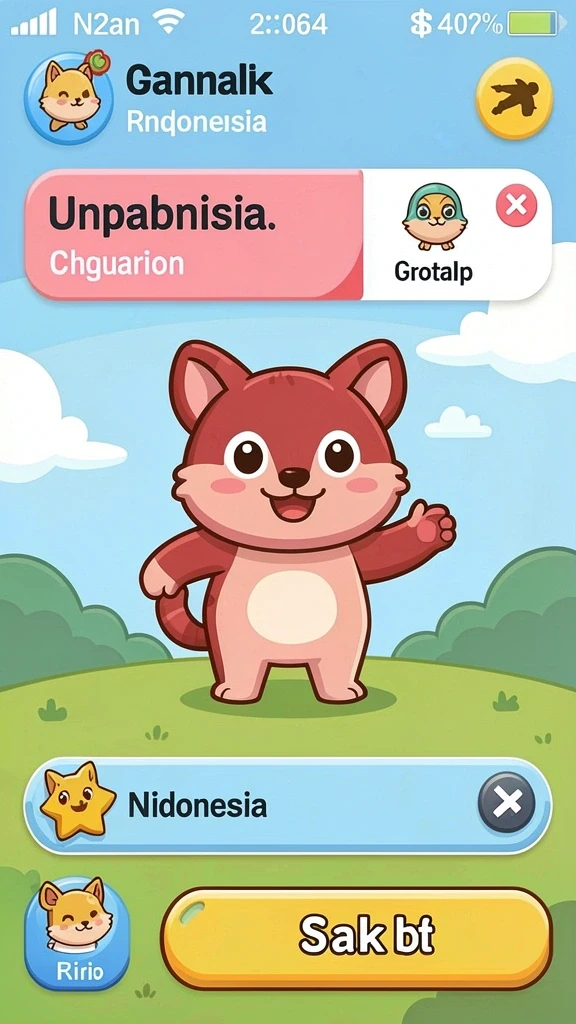Screen dimensions: 576x1024
Task: Tap the yellow round button beside Gannalik
Action: coord(515,98)
